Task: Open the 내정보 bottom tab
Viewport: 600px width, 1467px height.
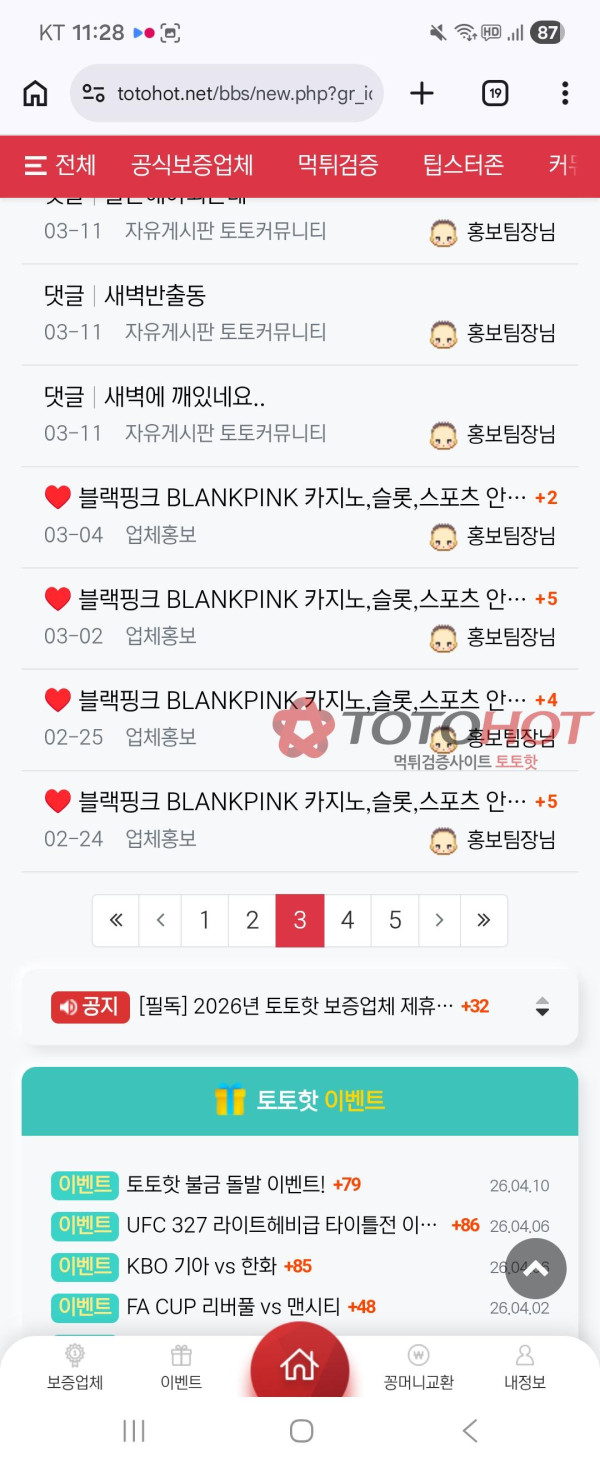Action: point(524,1368)
